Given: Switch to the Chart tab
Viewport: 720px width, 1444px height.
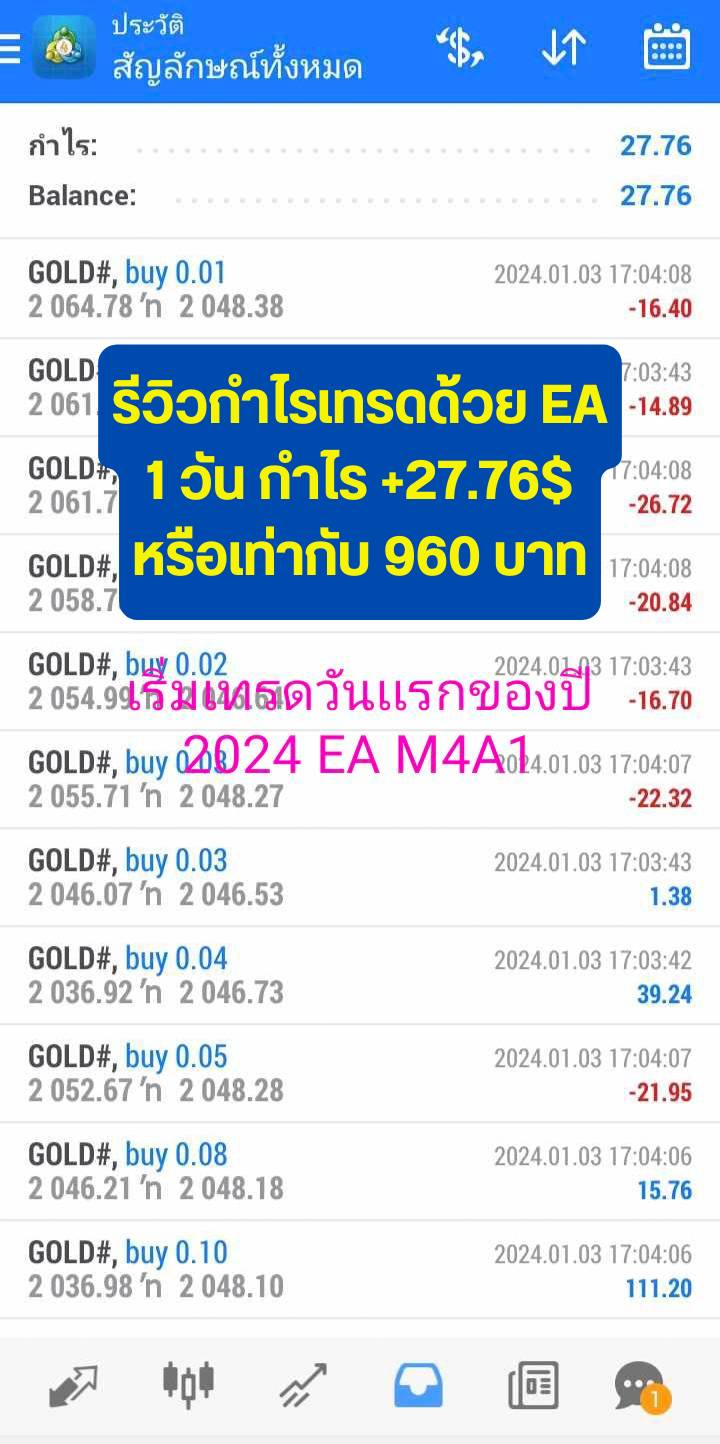Looking at the screenshot, I should tap(188, 1385).
